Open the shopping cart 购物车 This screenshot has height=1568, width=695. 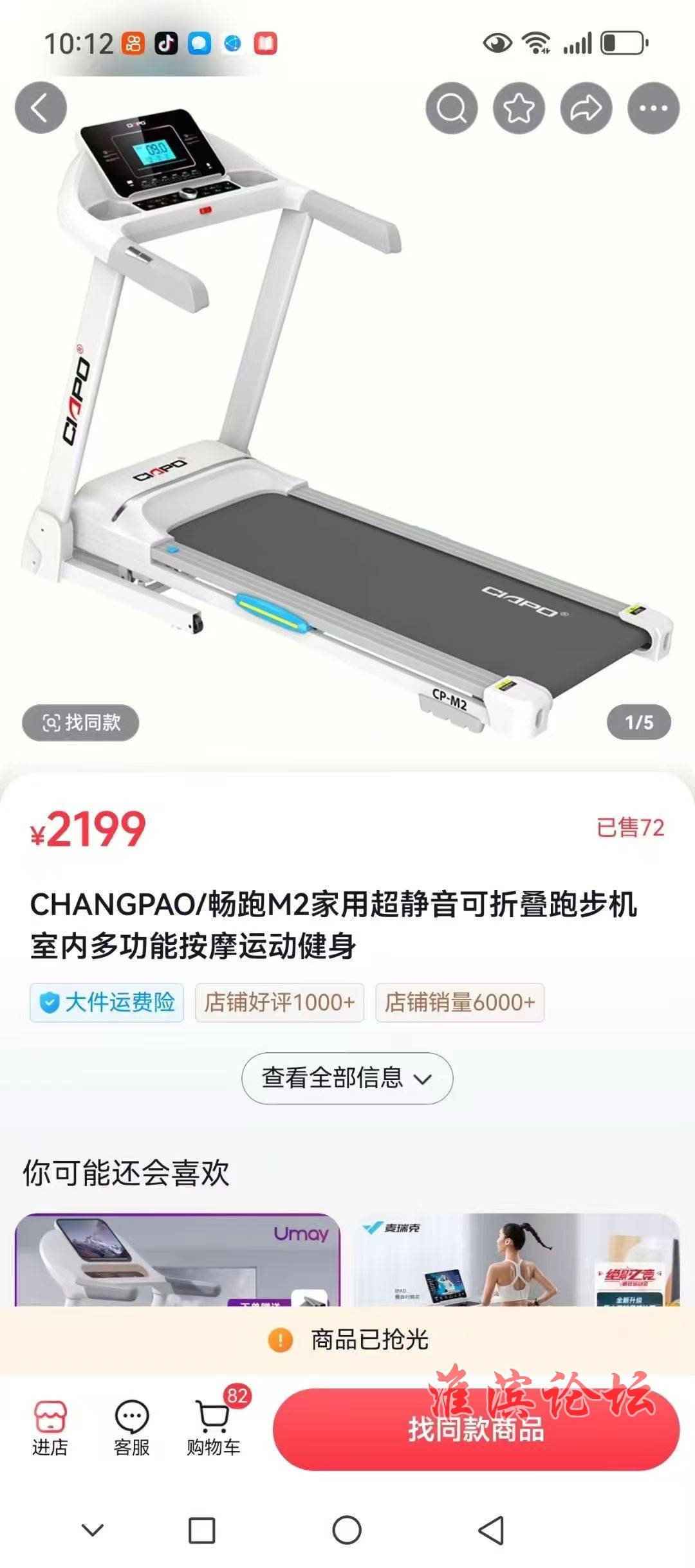click(x=214, y=1428)
